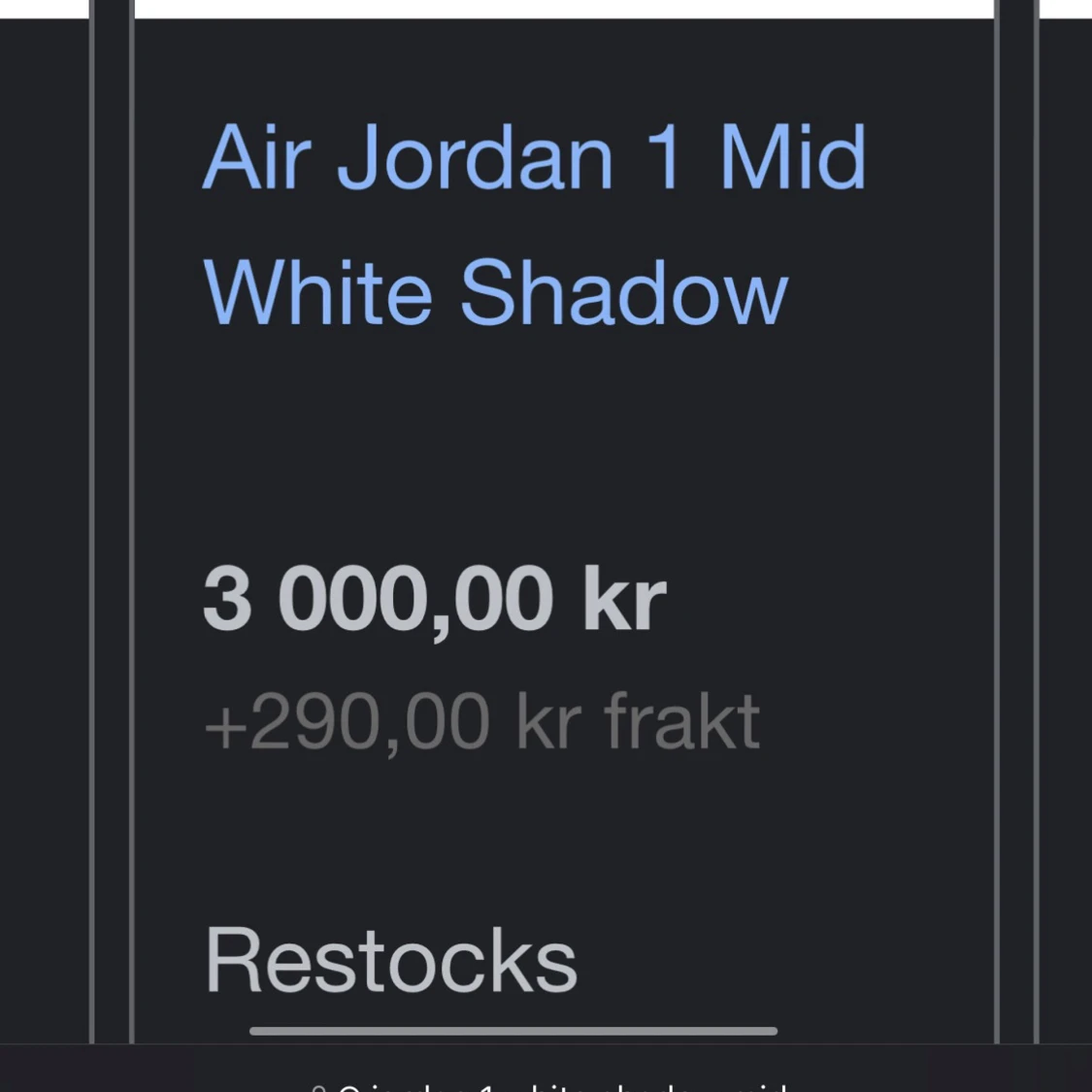Tap the collapsed browser address bar
This screenshot has height=1092, width=1092.
549,1083
